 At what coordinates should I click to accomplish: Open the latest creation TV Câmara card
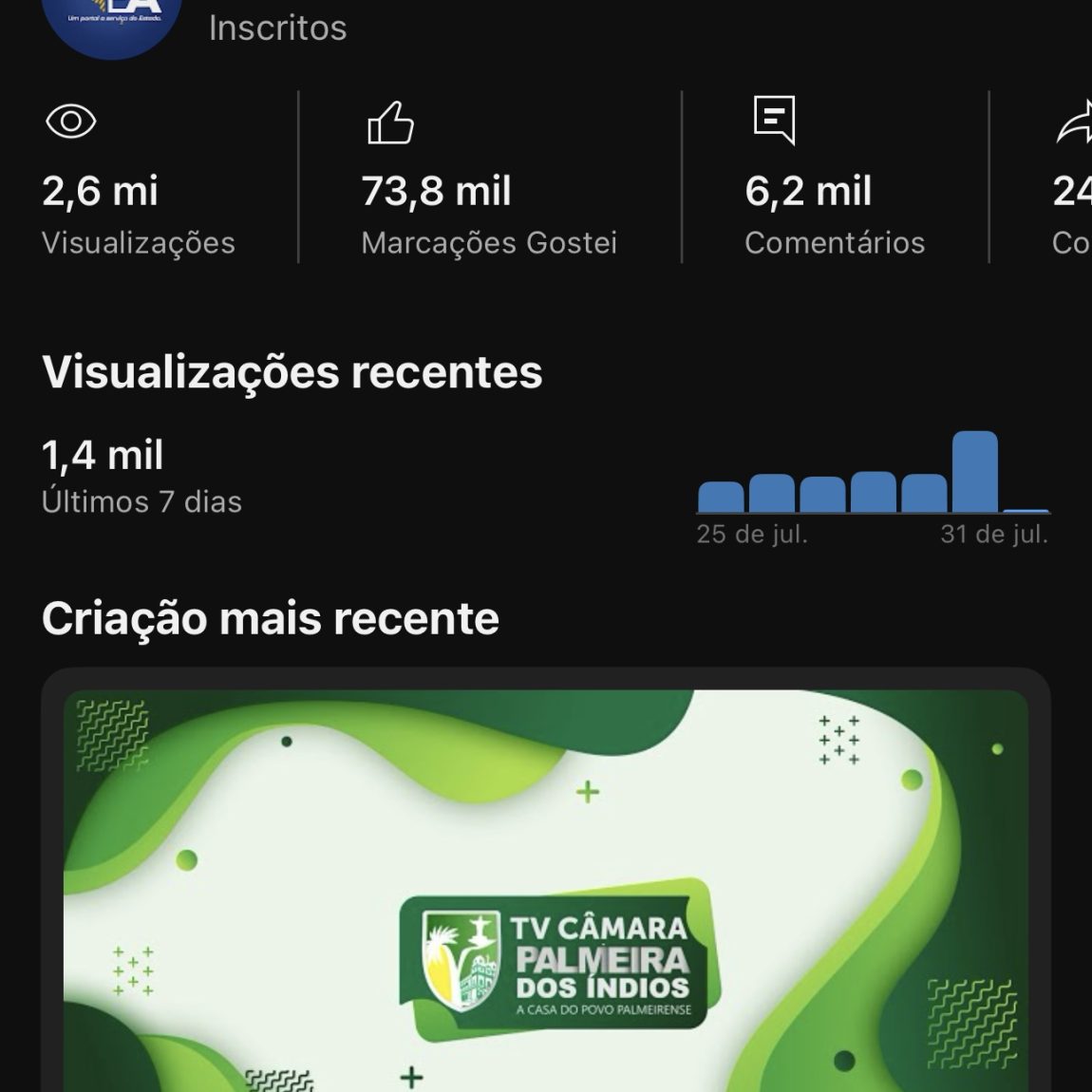click(546, 888)
